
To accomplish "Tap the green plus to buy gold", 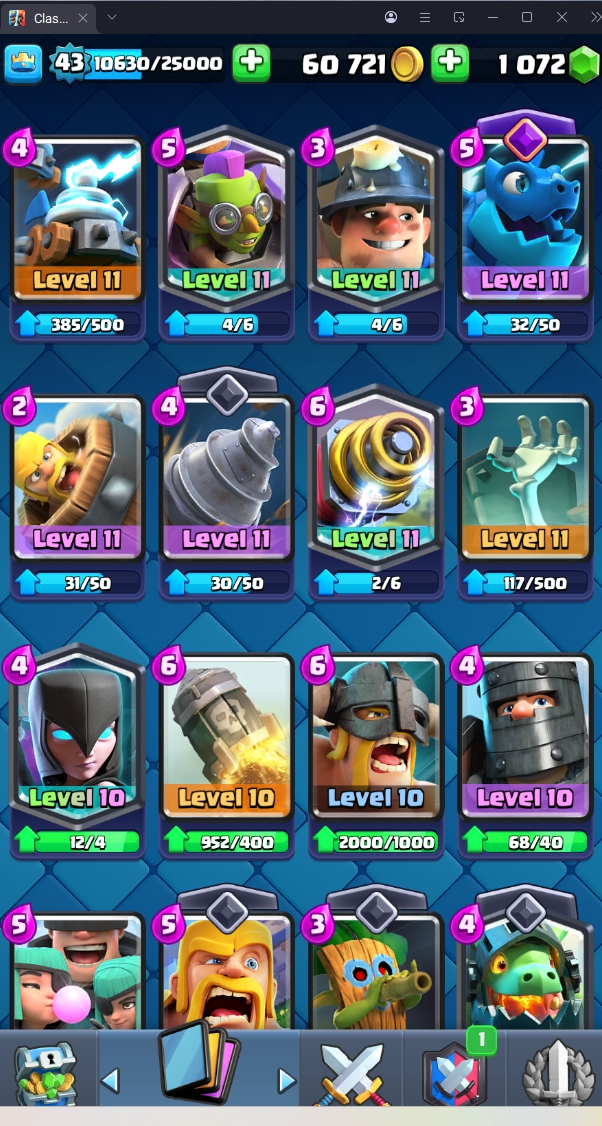I will [x=450, y=64].
